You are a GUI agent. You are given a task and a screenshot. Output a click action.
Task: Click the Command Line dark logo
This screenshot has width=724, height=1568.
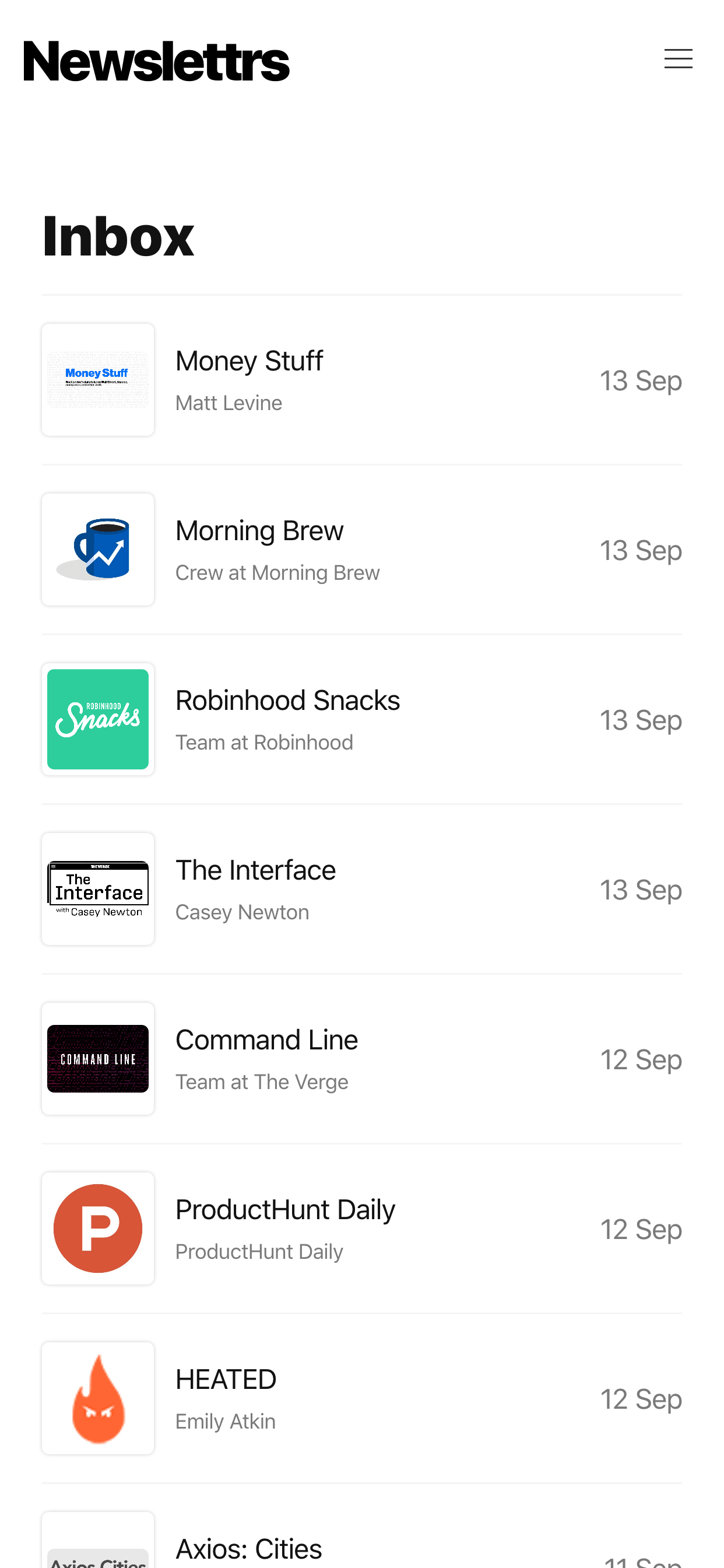97,1059
